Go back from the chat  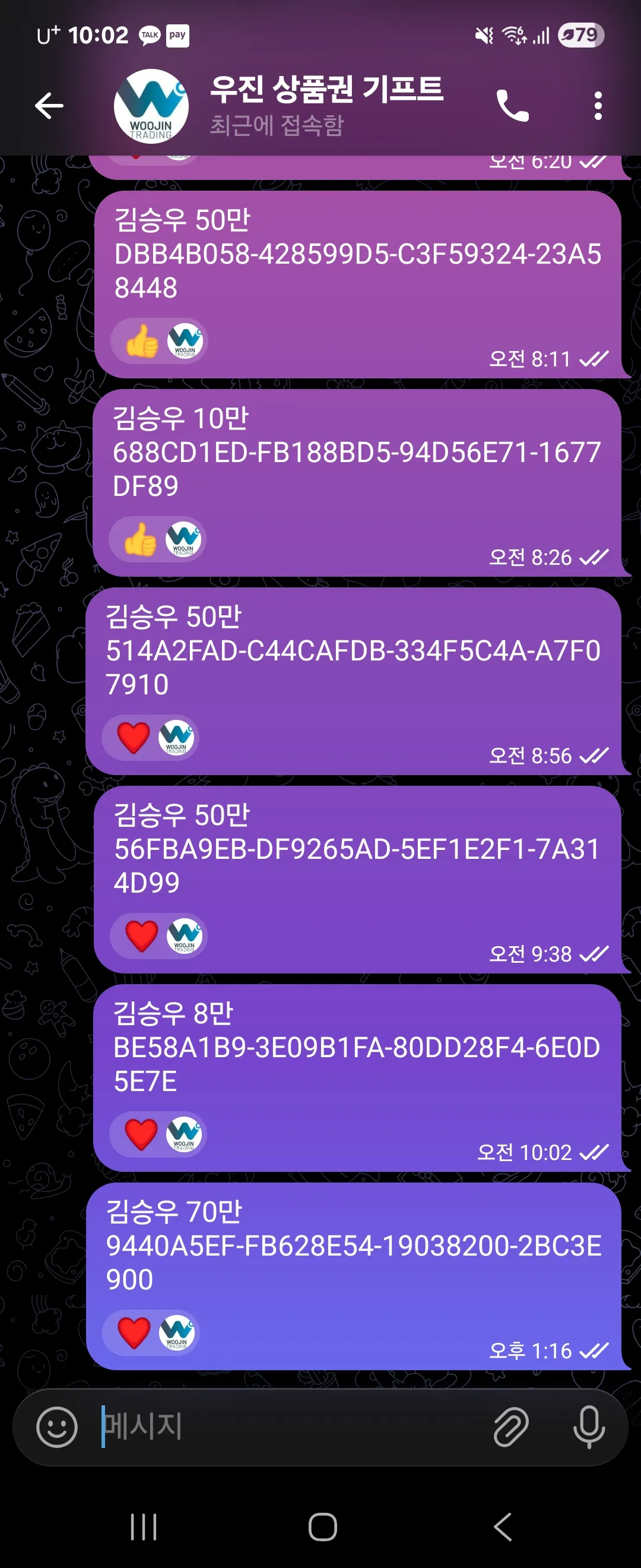coord(49,106)
